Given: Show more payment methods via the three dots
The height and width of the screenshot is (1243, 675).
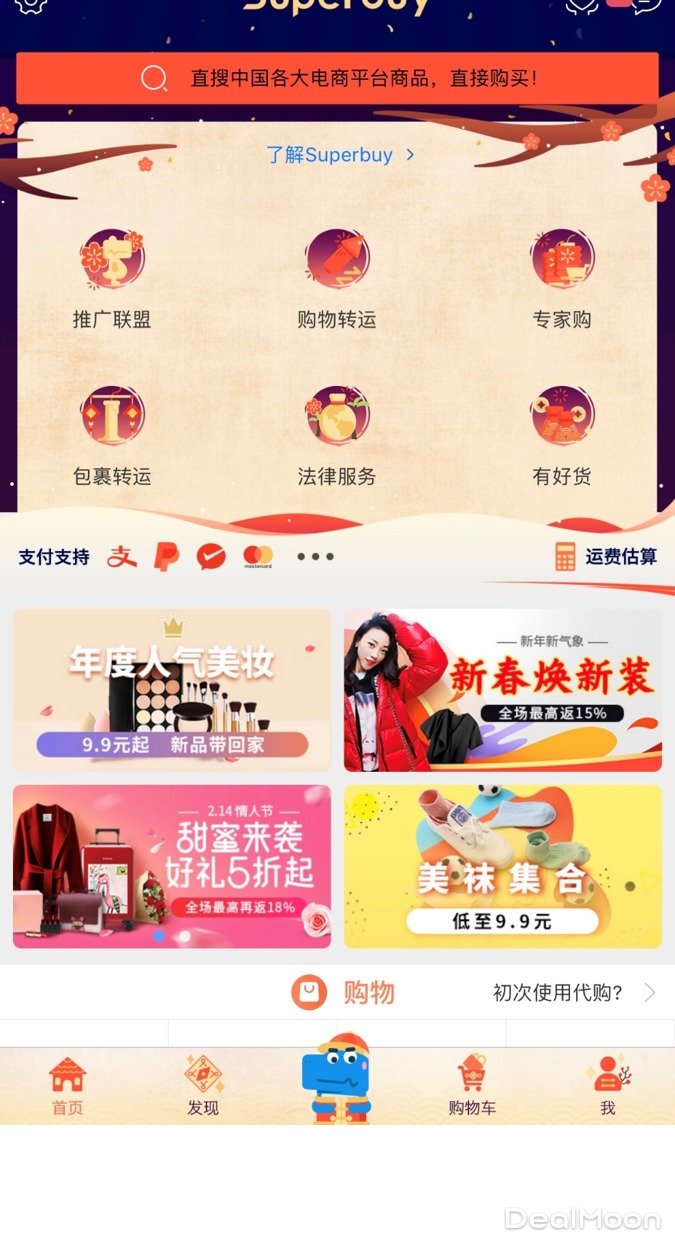Looking at the screenshot, I should click(315, 557).
